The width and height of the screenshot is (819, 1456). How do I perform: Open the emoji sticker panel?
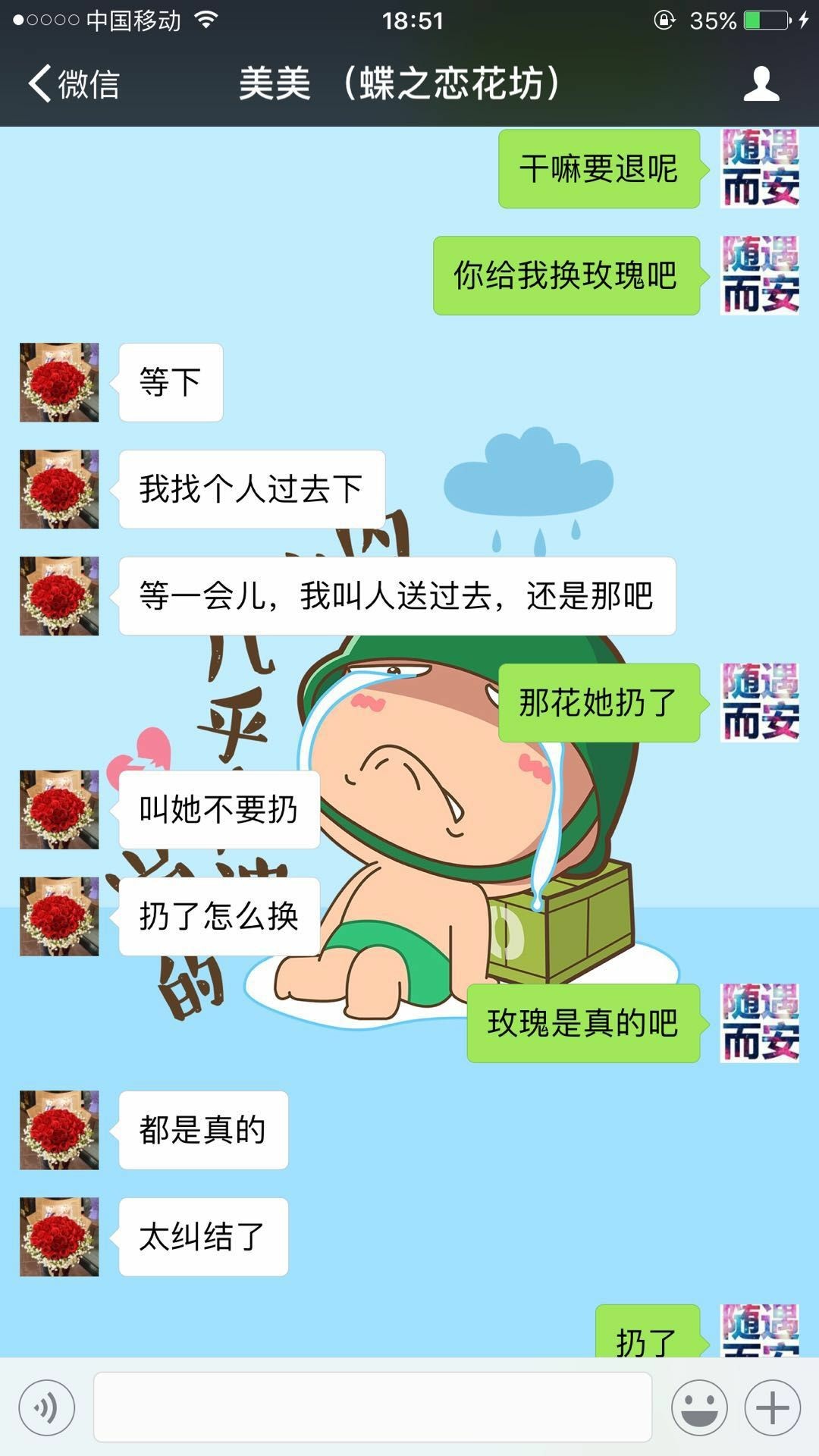pyautogui.click(x=699, y=1408)
